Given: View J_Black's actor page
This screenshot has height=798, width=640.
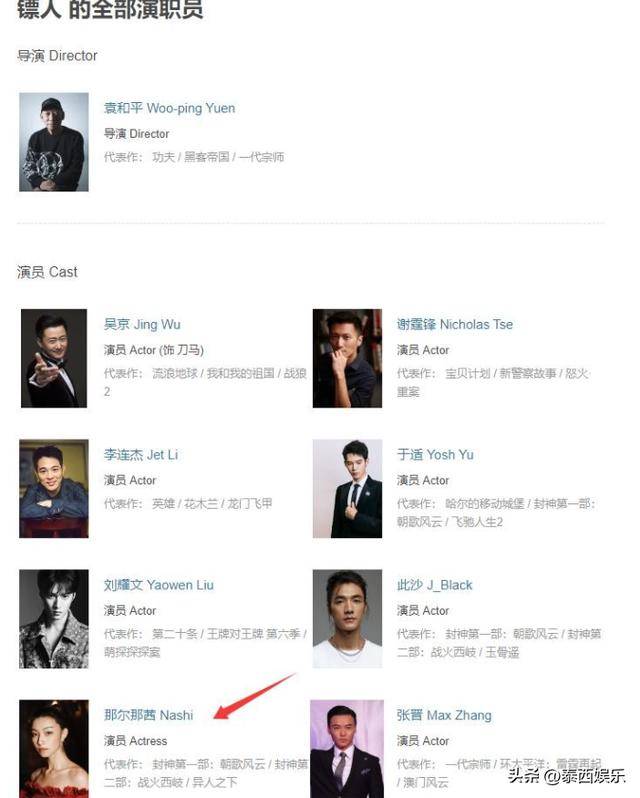Looking at the screenshot, I should click(434, 585).
